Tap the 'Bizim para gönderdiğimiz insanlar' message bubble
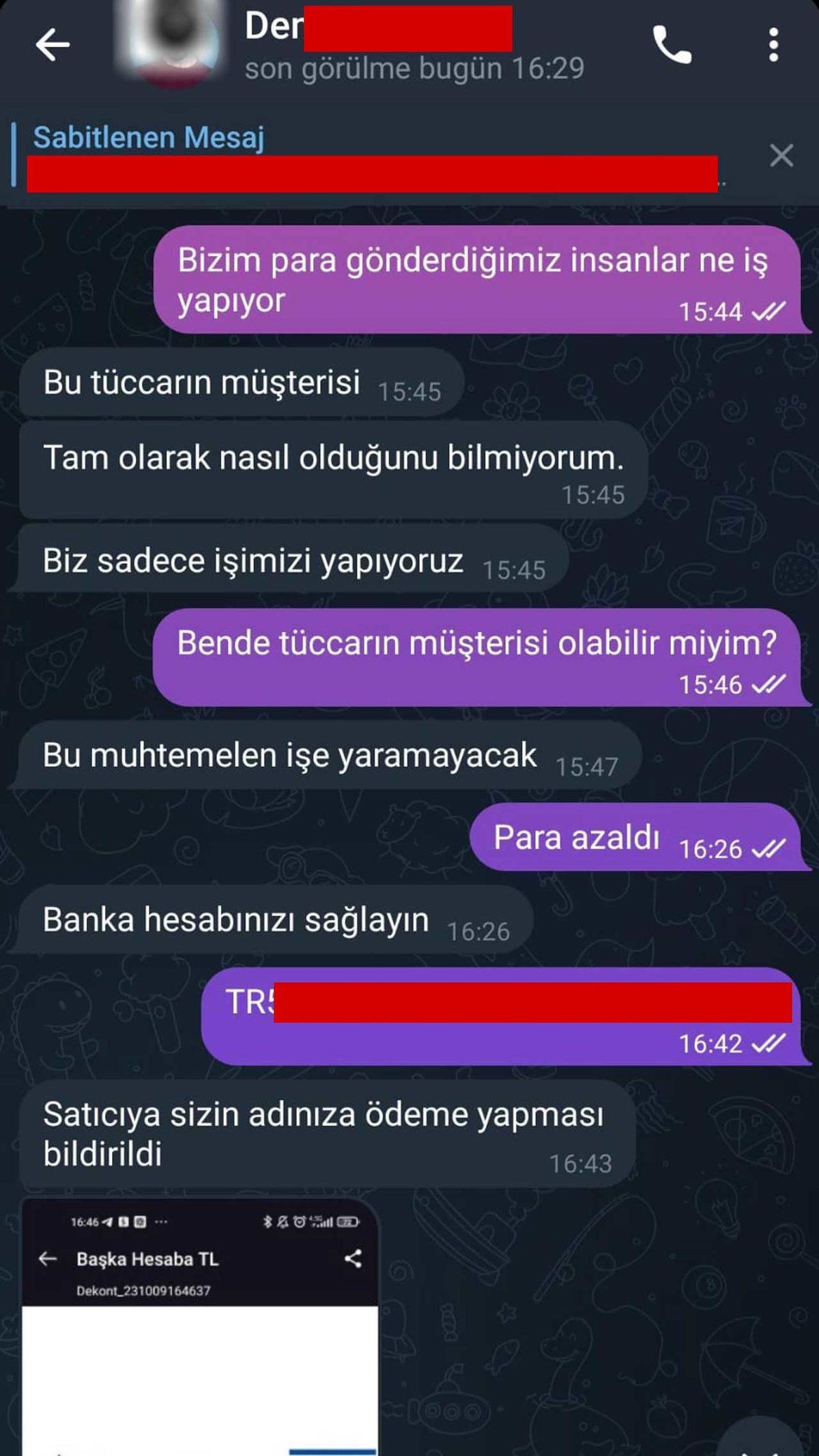The width and height of the screenshot is (819, 1456). [x=478, y=281]
